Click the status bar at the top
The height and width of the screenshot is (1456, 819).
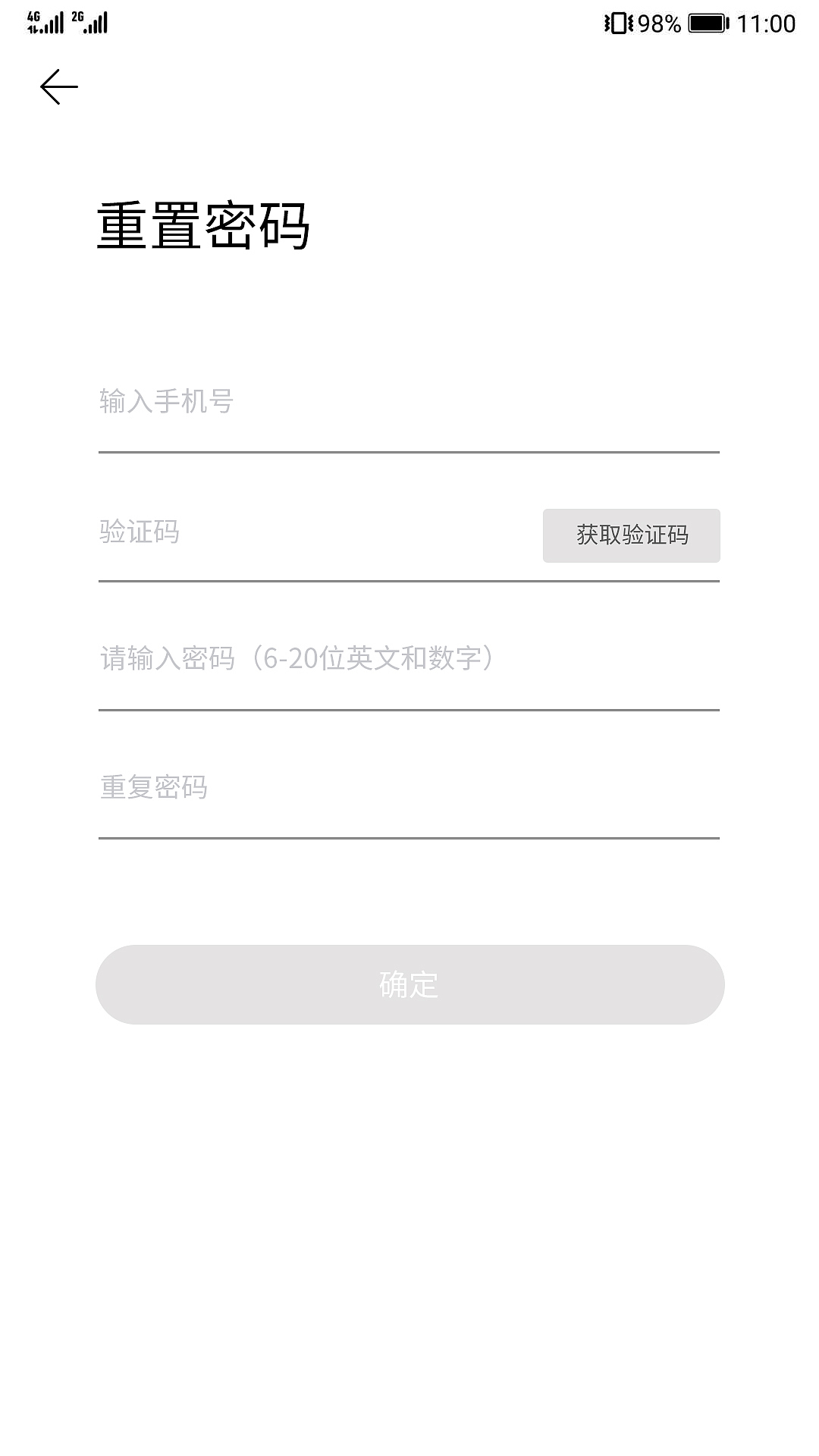409,21
